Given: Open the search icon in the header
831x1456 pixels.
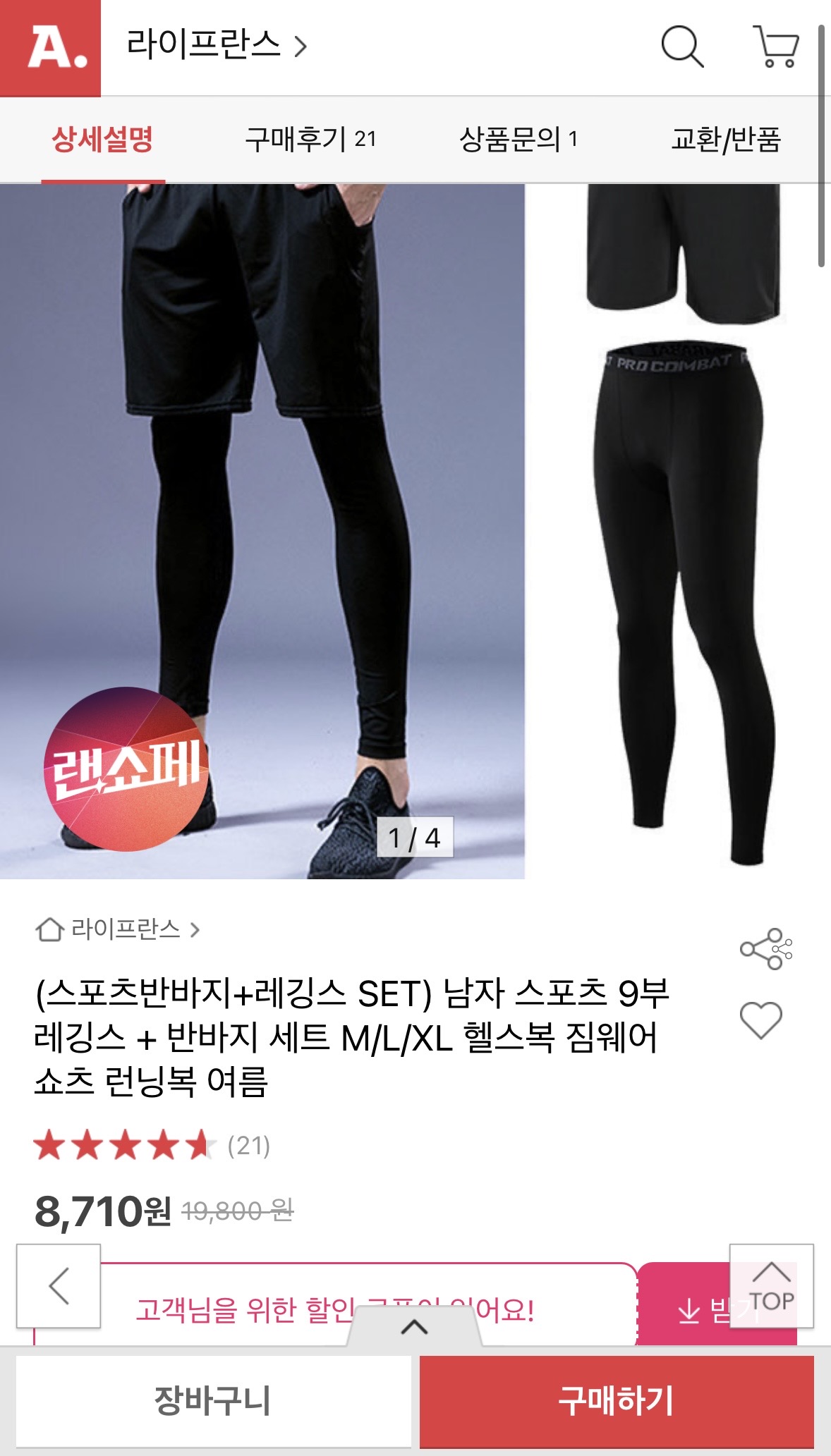Looking at the screenshot, I should [681, 47].
